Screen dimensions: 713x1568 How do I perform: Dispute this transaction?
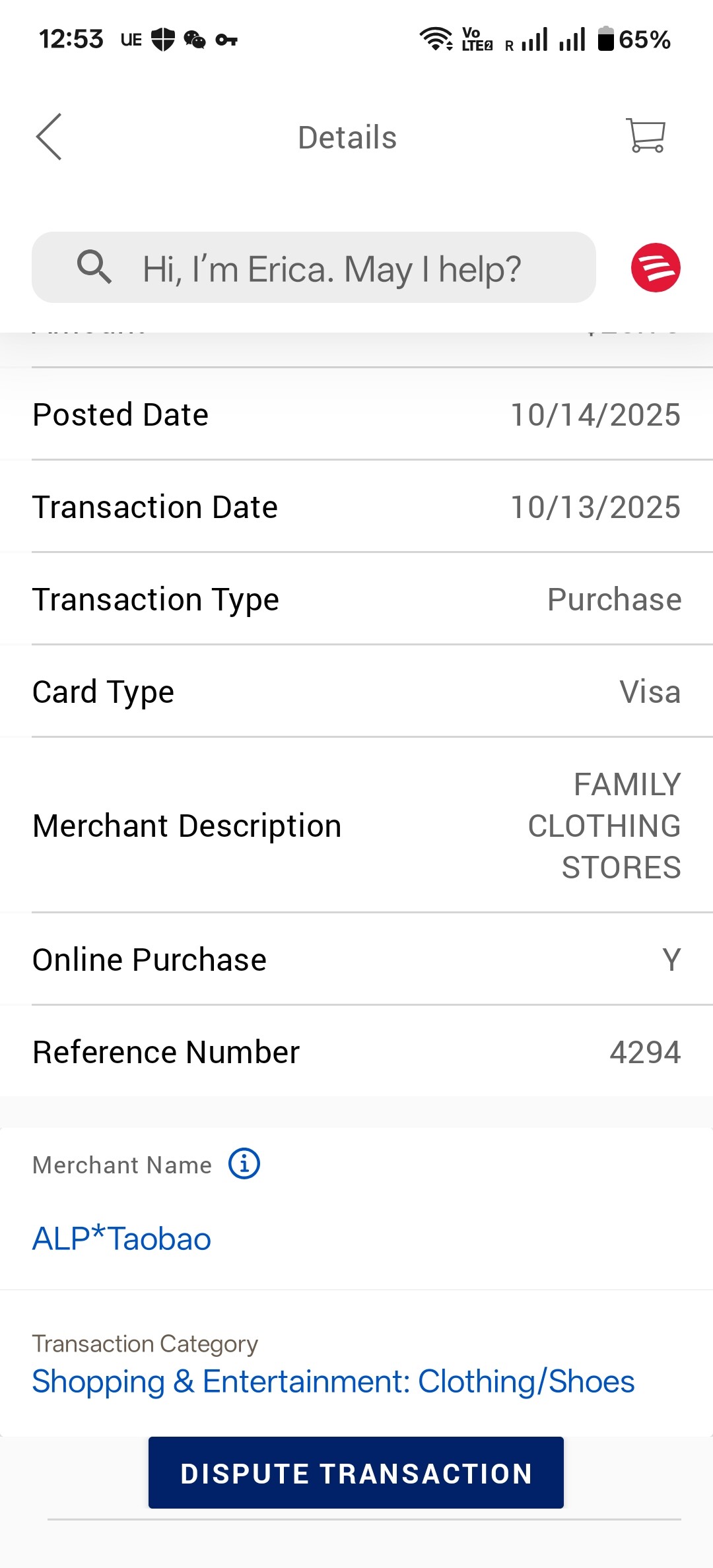point(356,1473)
